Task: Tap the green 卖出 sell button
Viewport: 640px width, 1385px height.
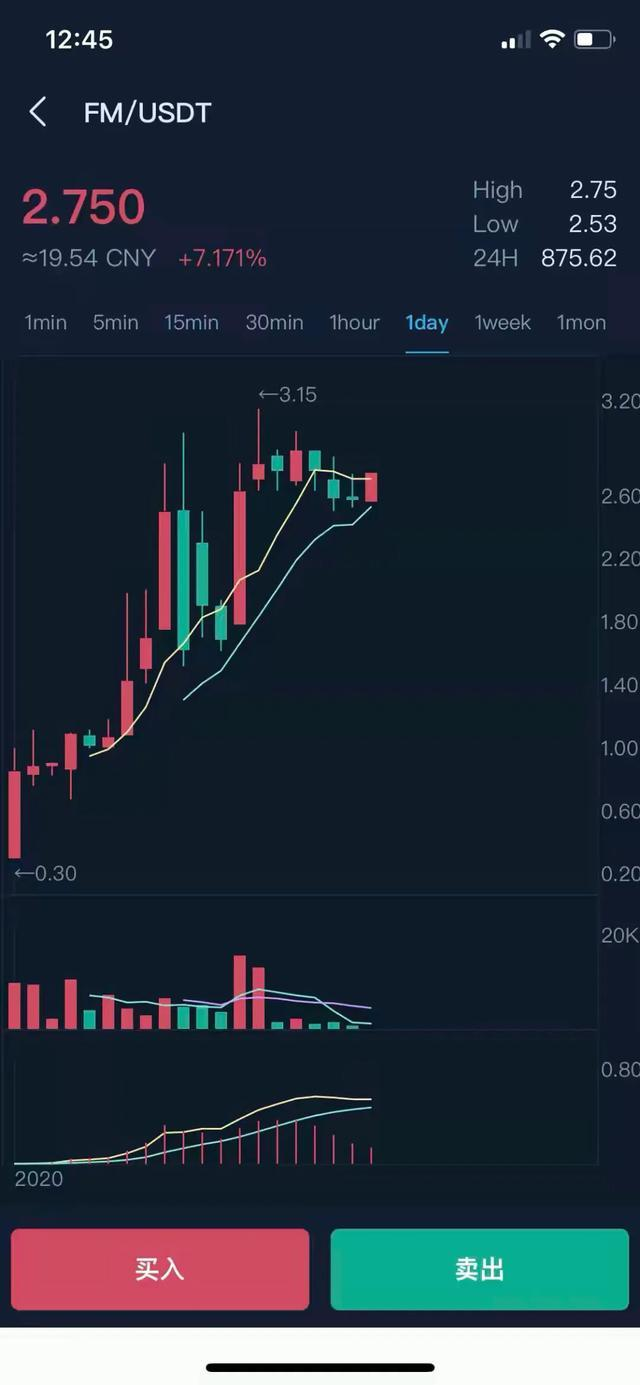Action: click(x=480, y=1269)
